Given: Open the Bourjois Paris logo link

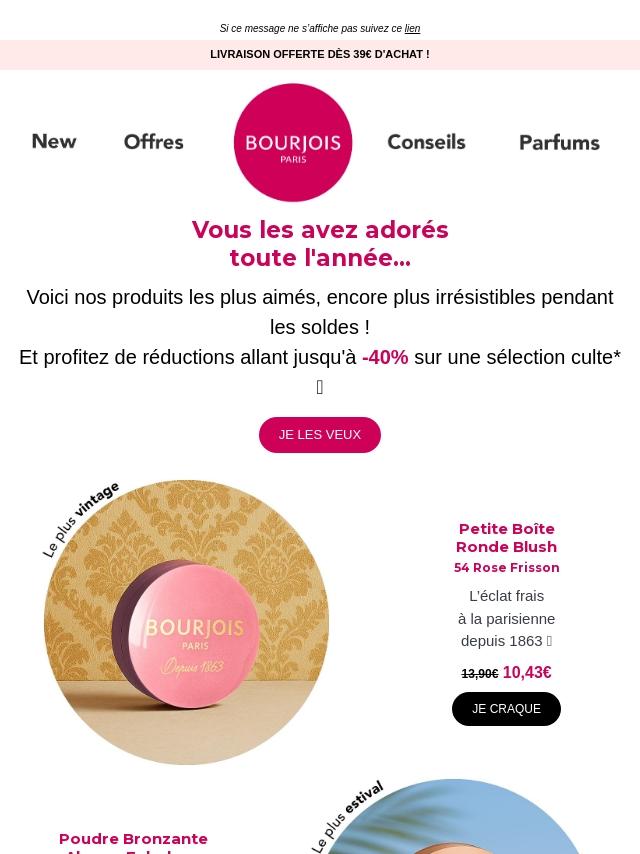Looking at the screenshot, I should (293, 142).
